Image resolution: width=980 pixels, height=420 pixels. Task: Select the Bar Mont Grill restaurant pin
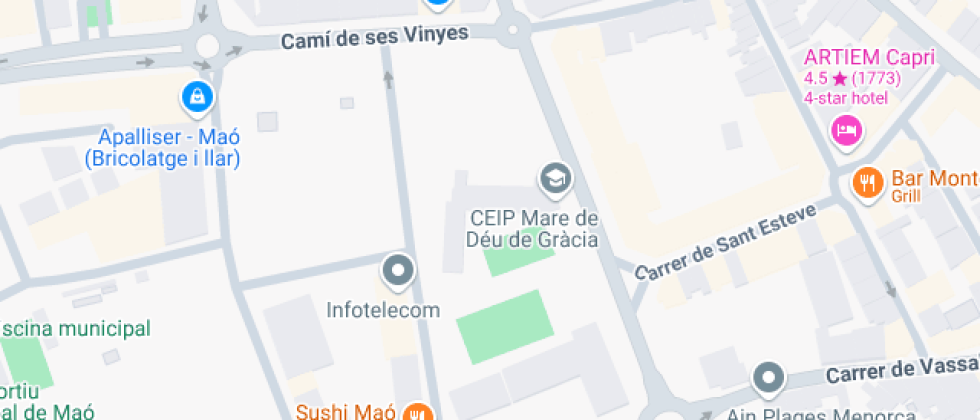[866, 182]
